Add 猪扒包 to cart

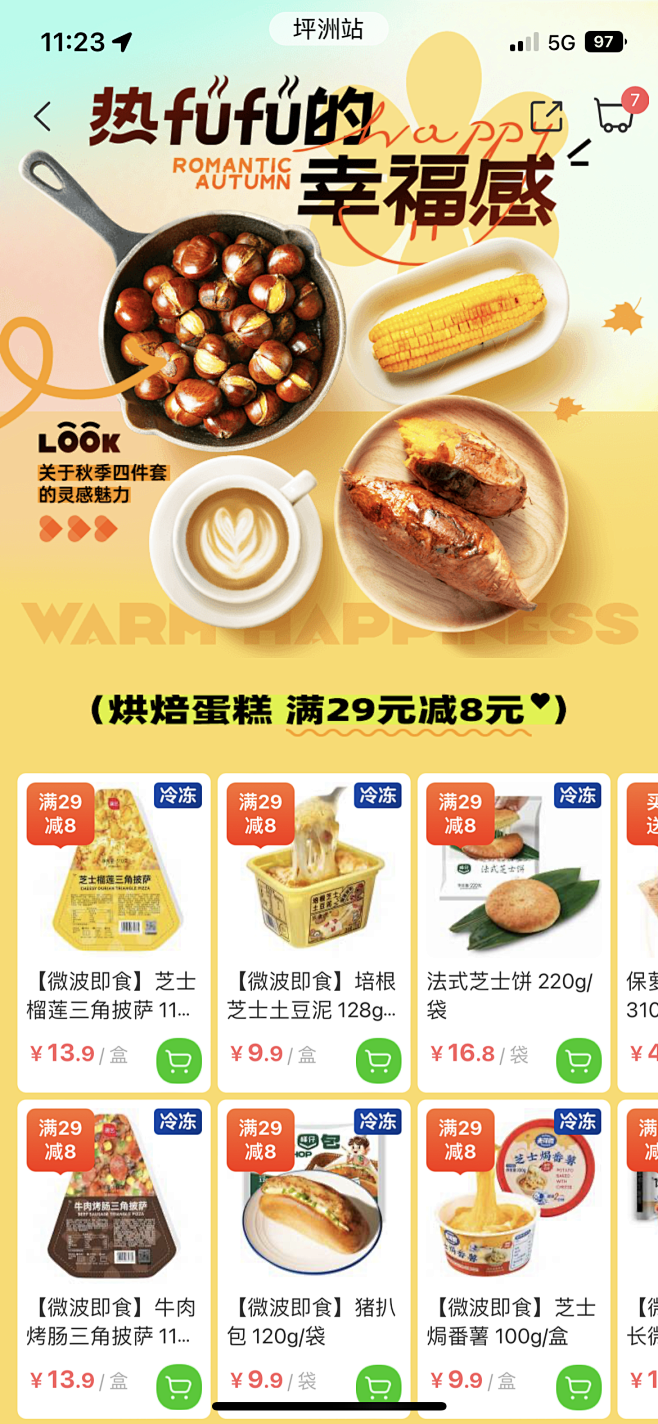click(x=379, y=1387)
